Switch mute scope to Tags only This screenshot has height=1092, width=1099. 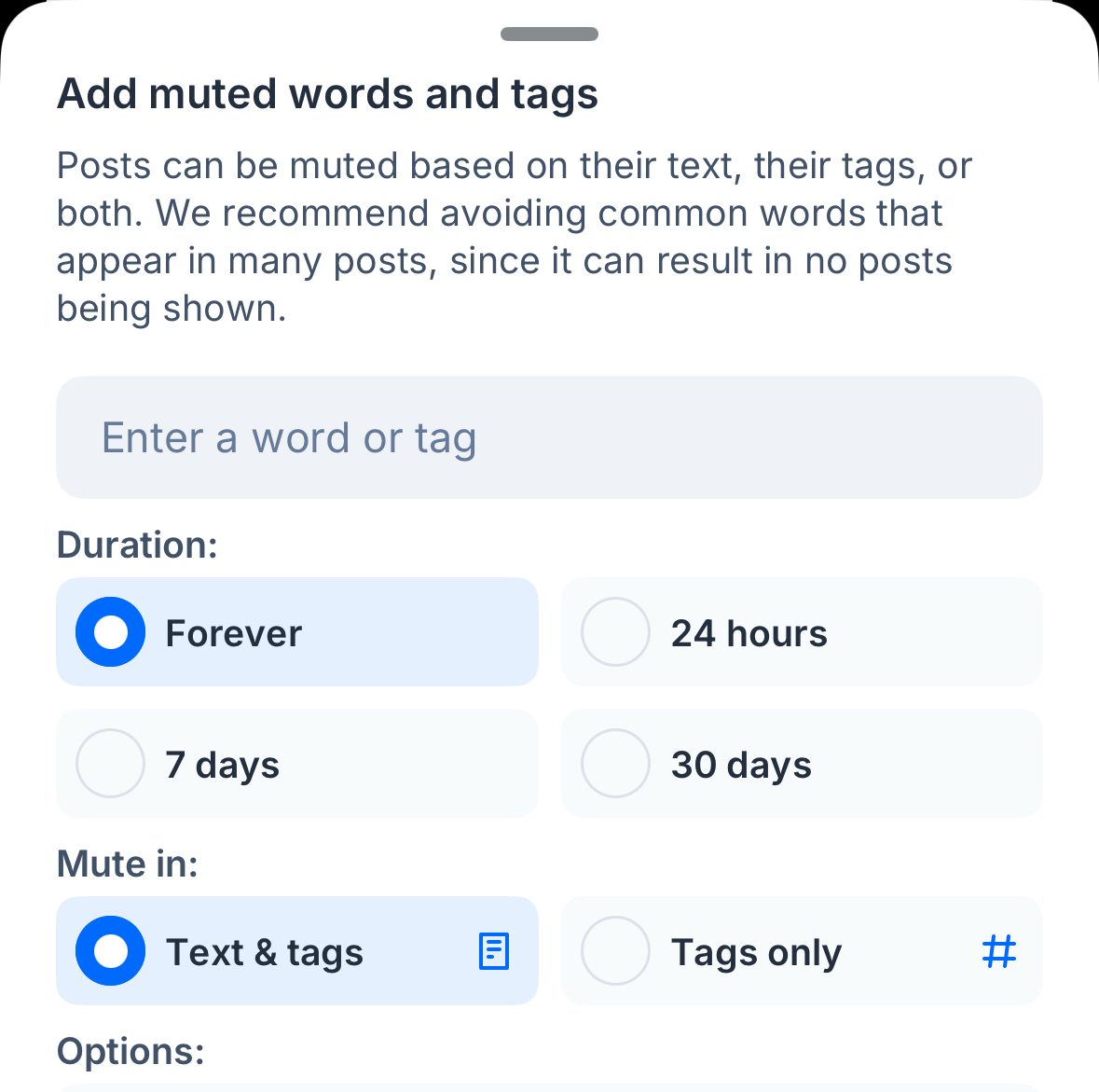tap(801, 951)
